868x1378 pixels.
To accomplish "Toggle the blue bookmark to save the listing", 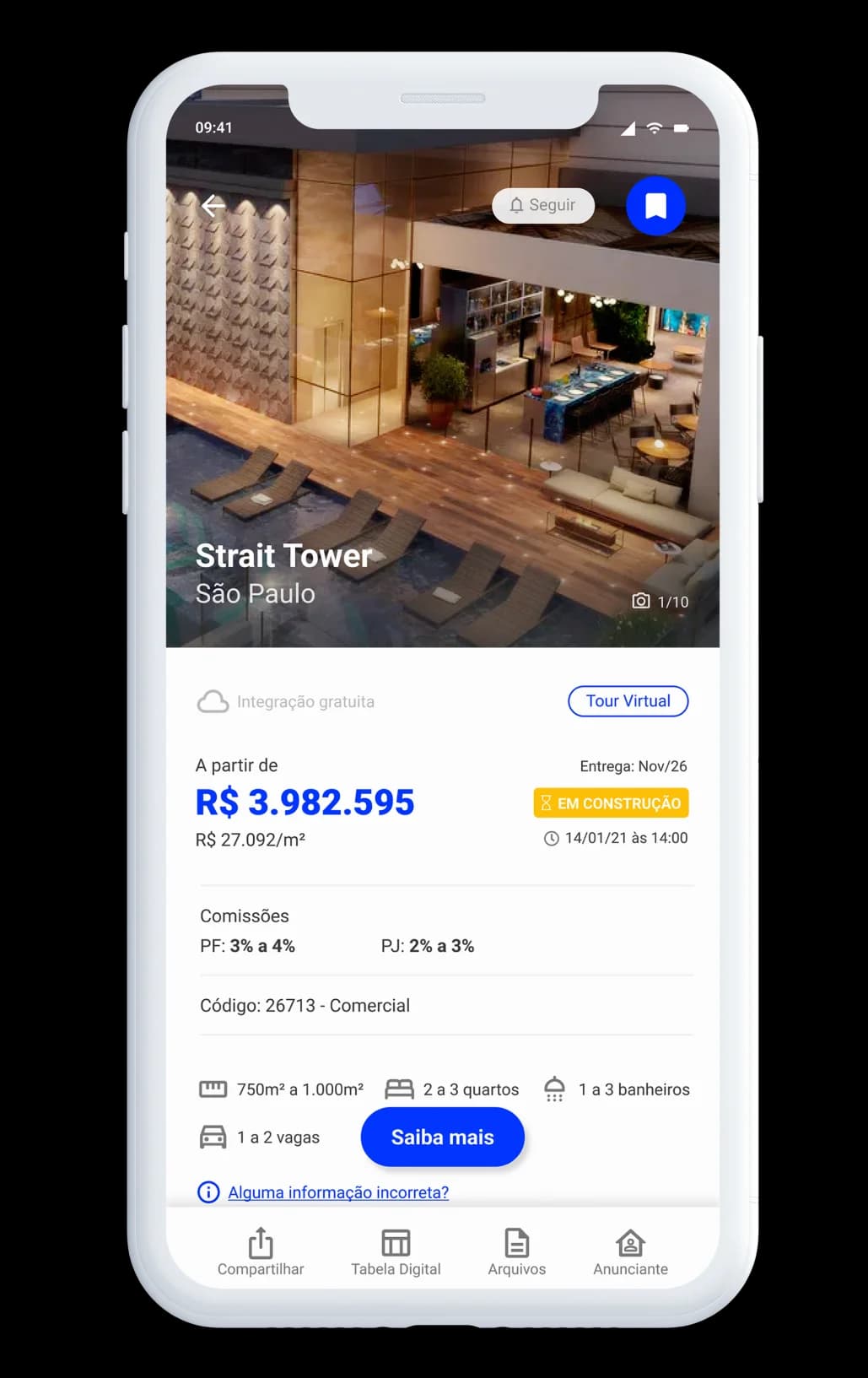I will click(x=655, y=205).
